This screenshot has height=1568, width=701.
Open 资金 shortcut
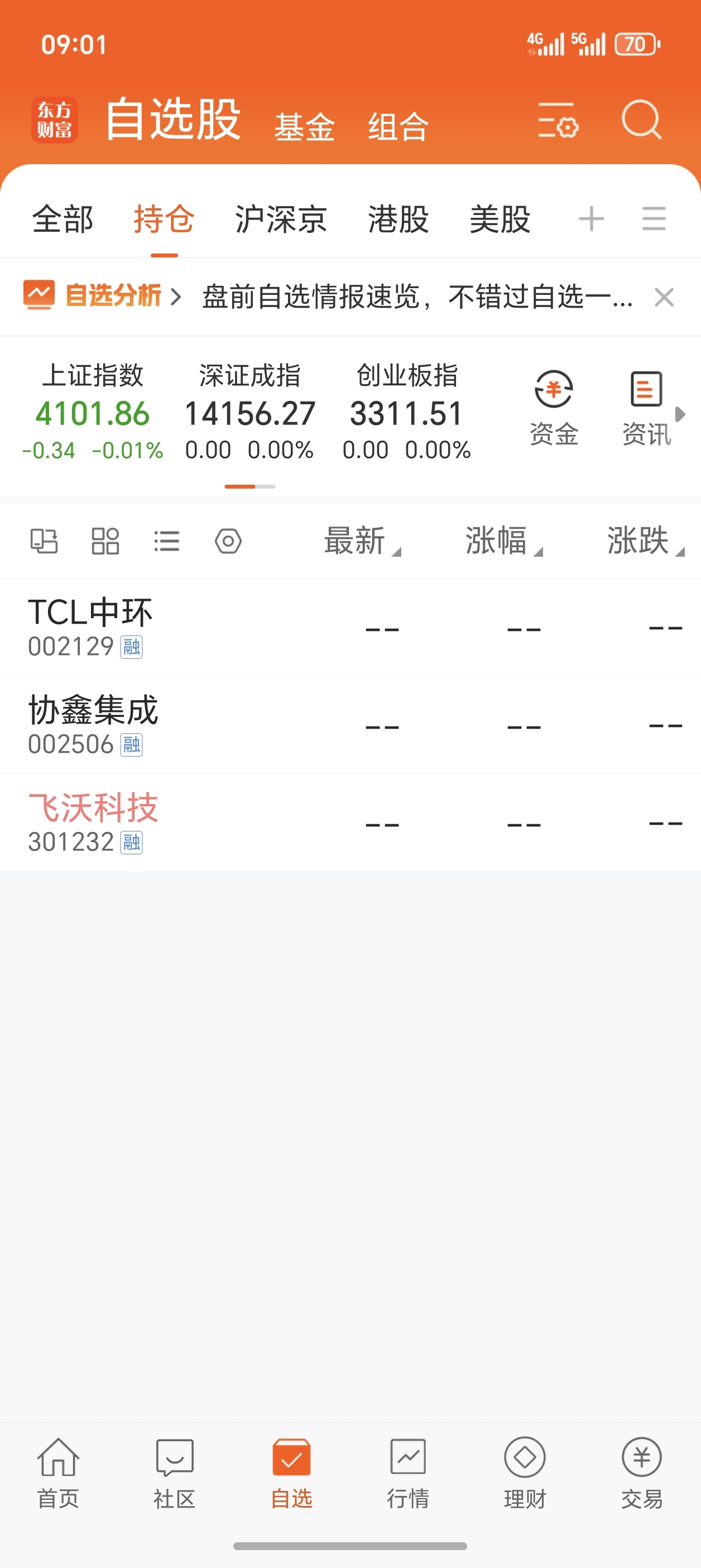click(553, 408)
